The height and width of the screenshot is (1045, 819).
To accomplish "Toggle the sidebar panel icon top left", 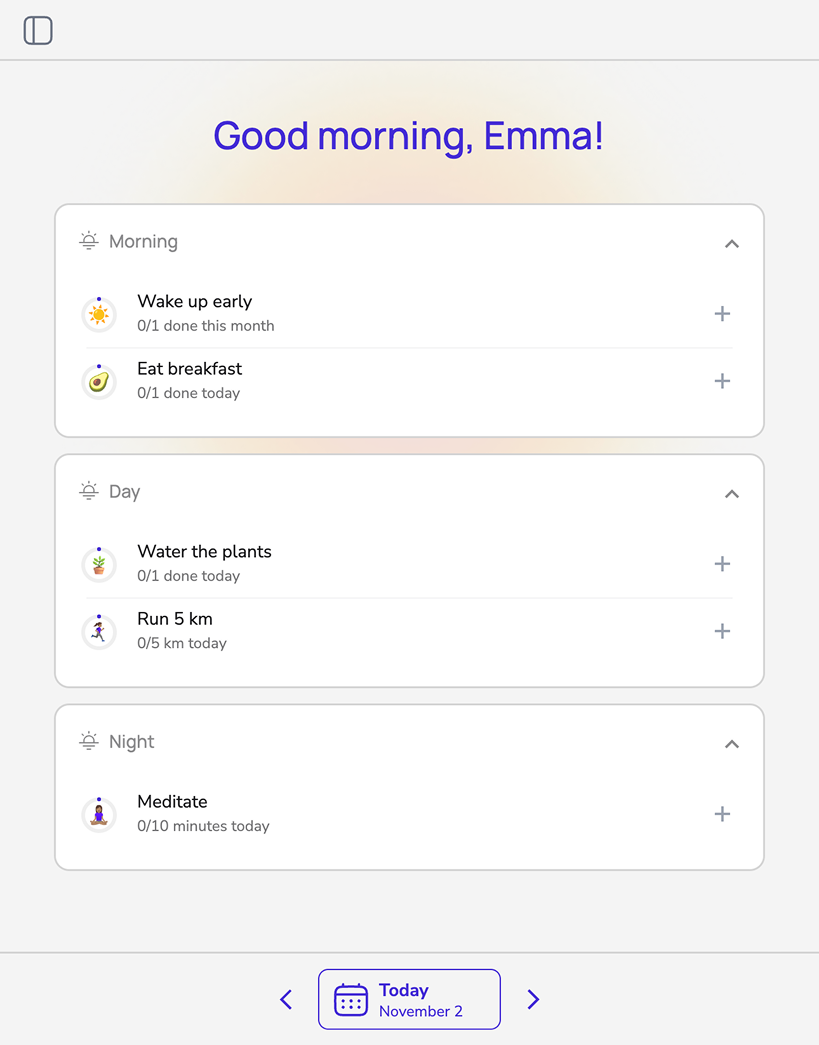I will coord(37,30).
